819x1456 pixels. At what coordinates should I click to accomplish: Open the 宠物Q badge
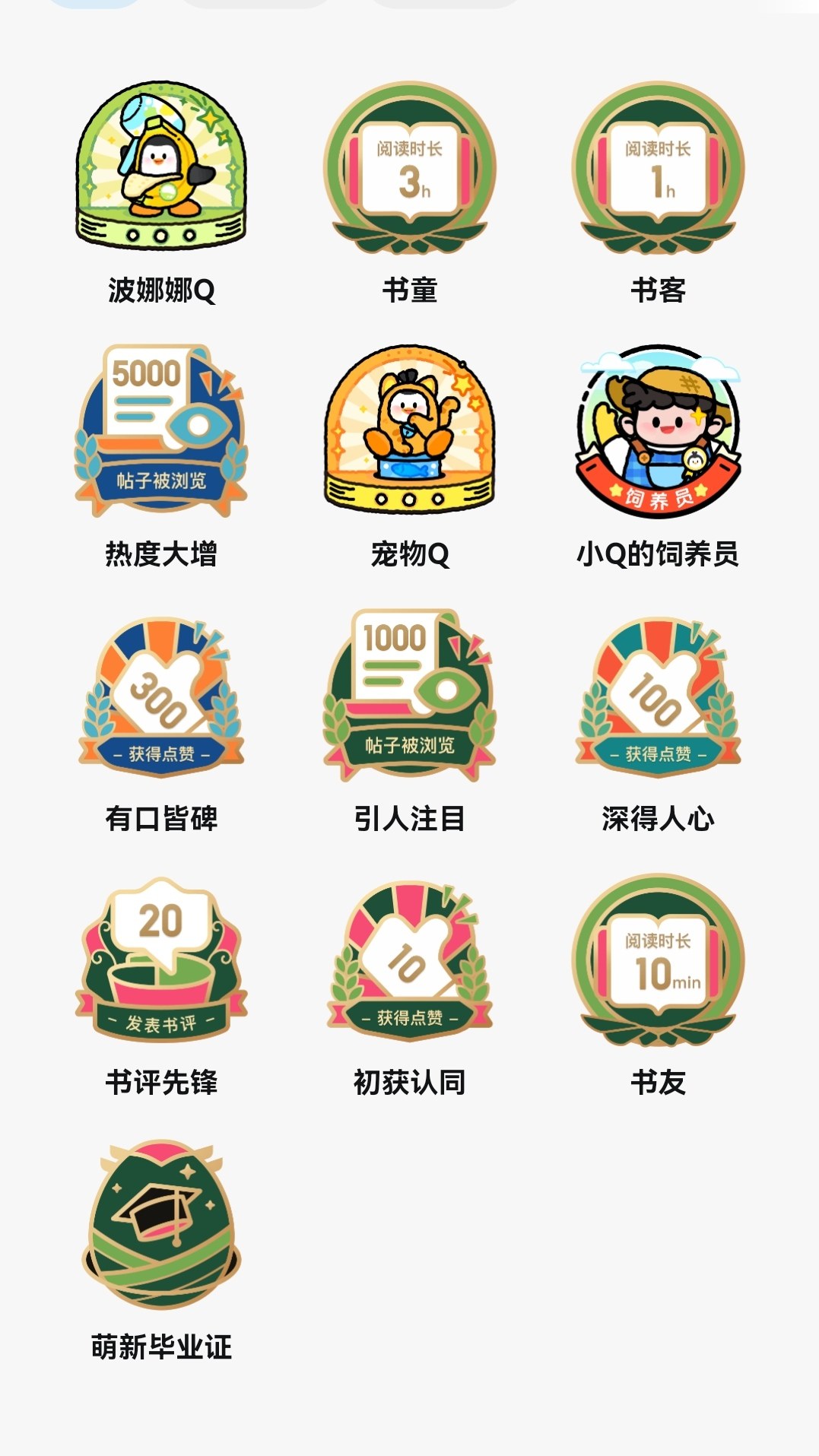click(x=410, y=430)
